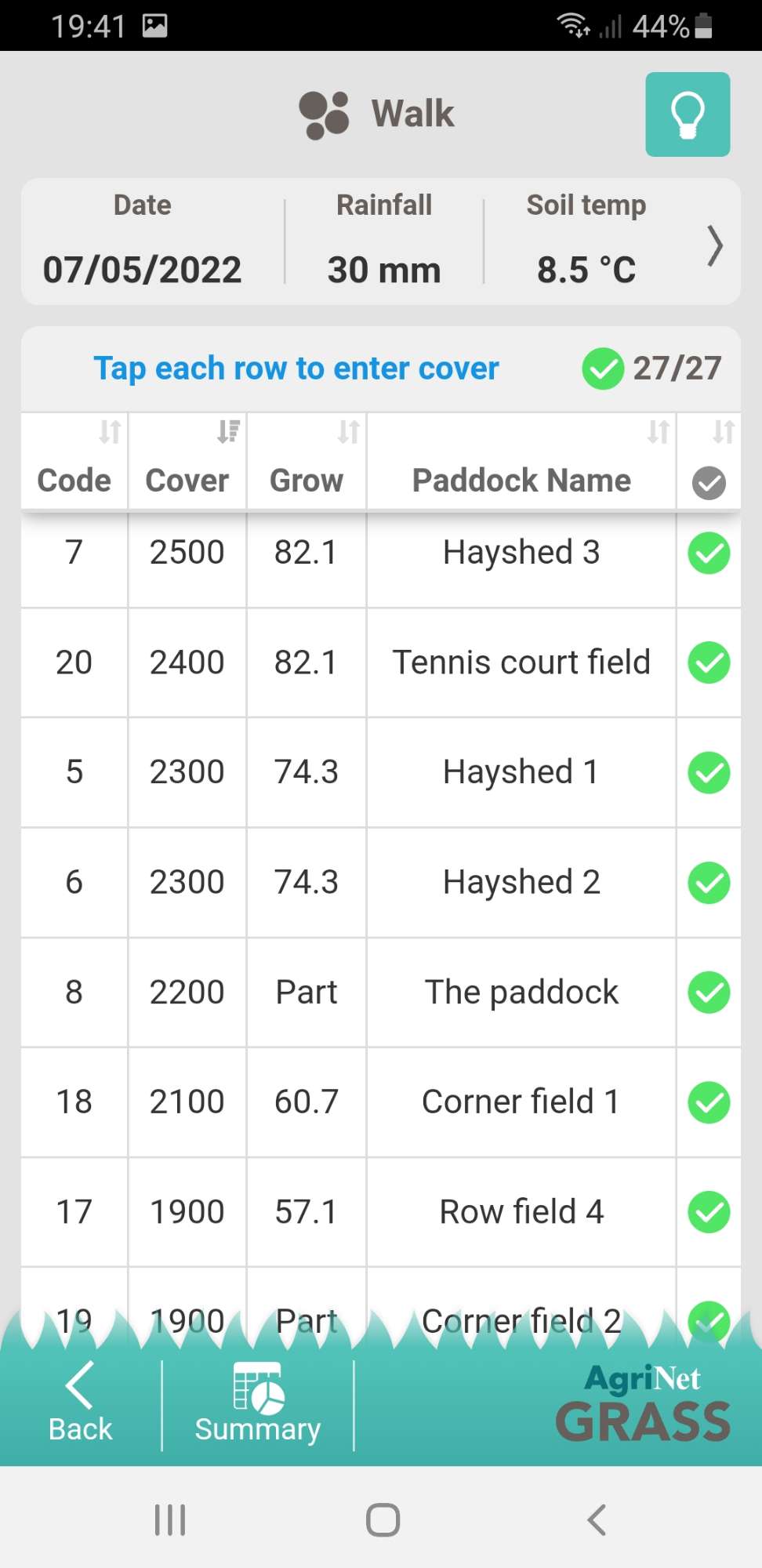Show recent apps
Image resolution: width=762 pixels, height=1568 pixels.
click(170, 1520)
